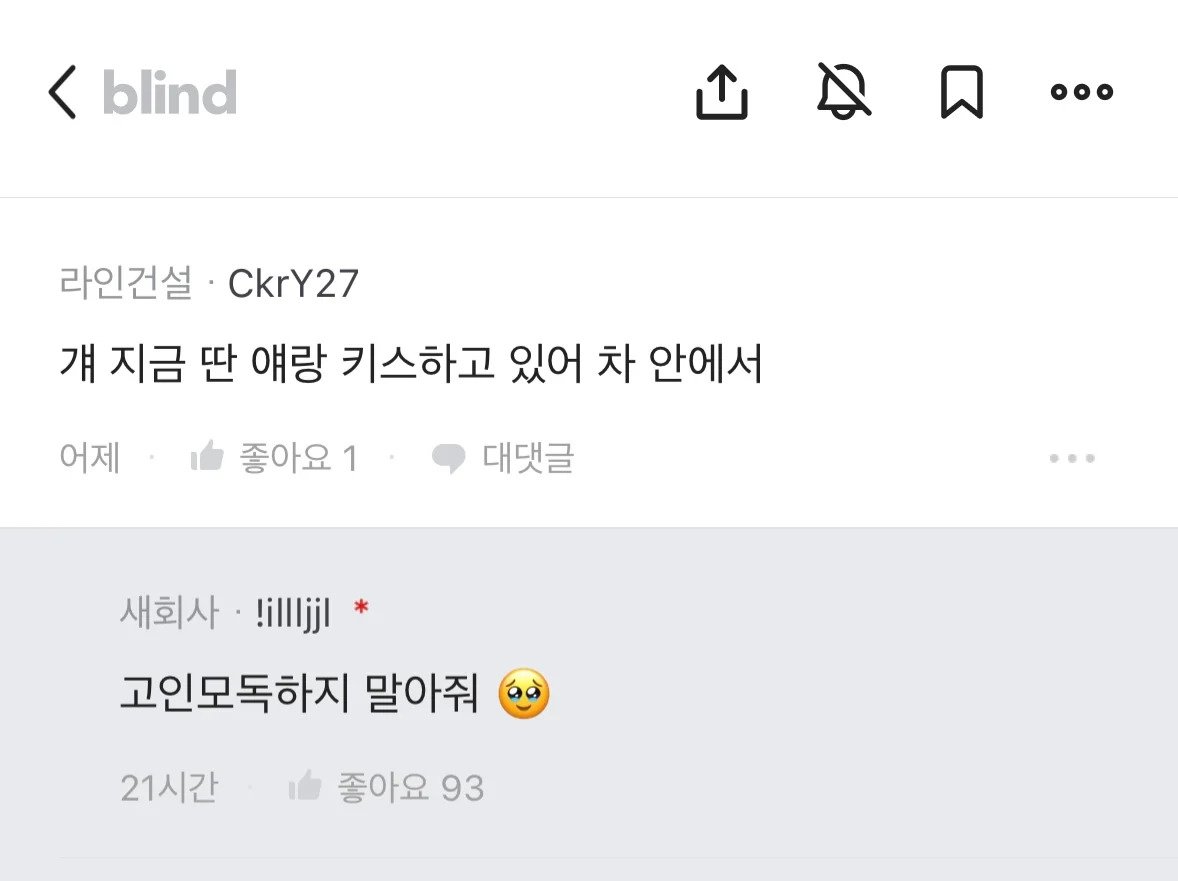Share this post
This screenshot has width=1178, height=881.
tap(721, 93)
